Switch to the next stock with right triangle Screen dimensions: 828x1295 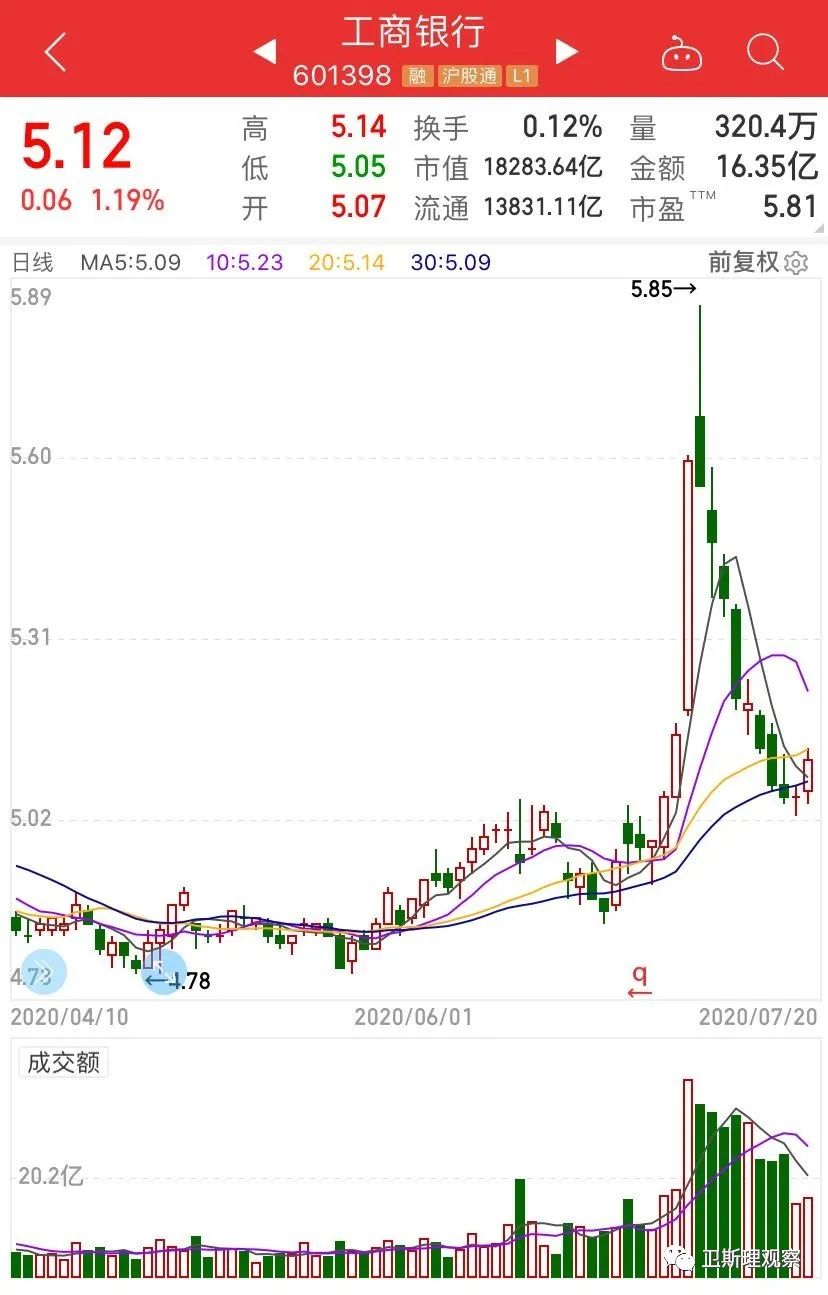pyautogui.click(x=567, y=51)
